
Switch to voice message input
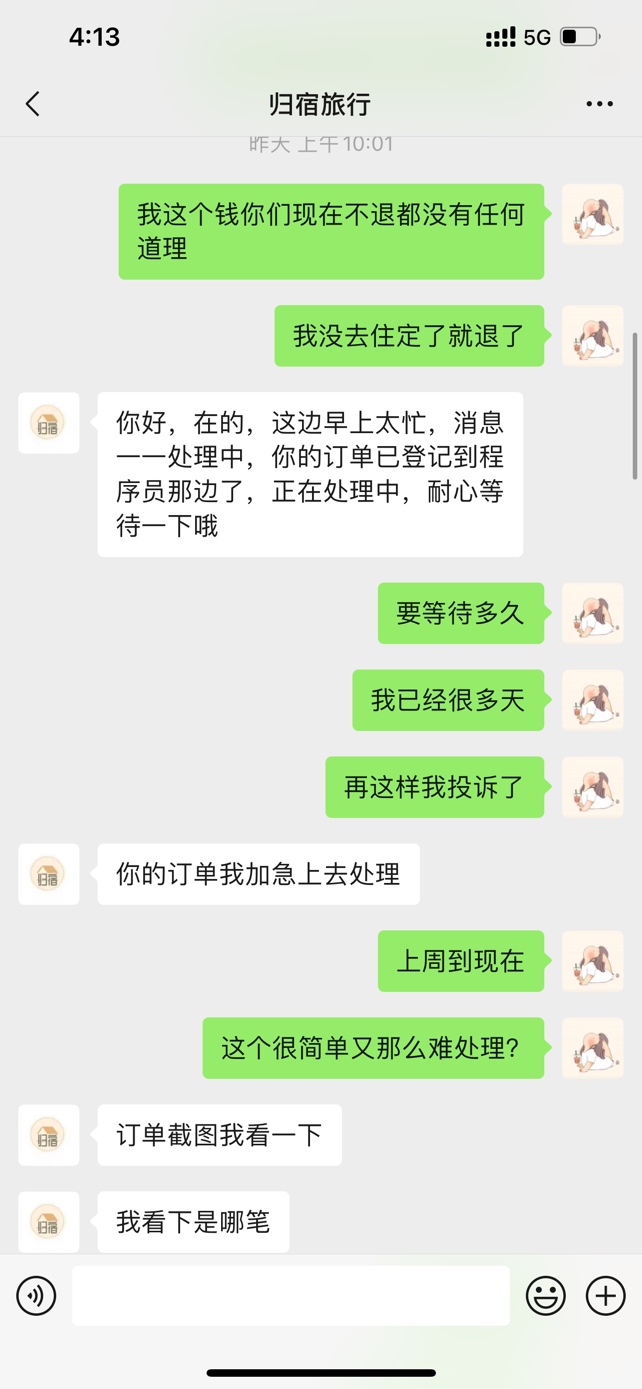37,1296
